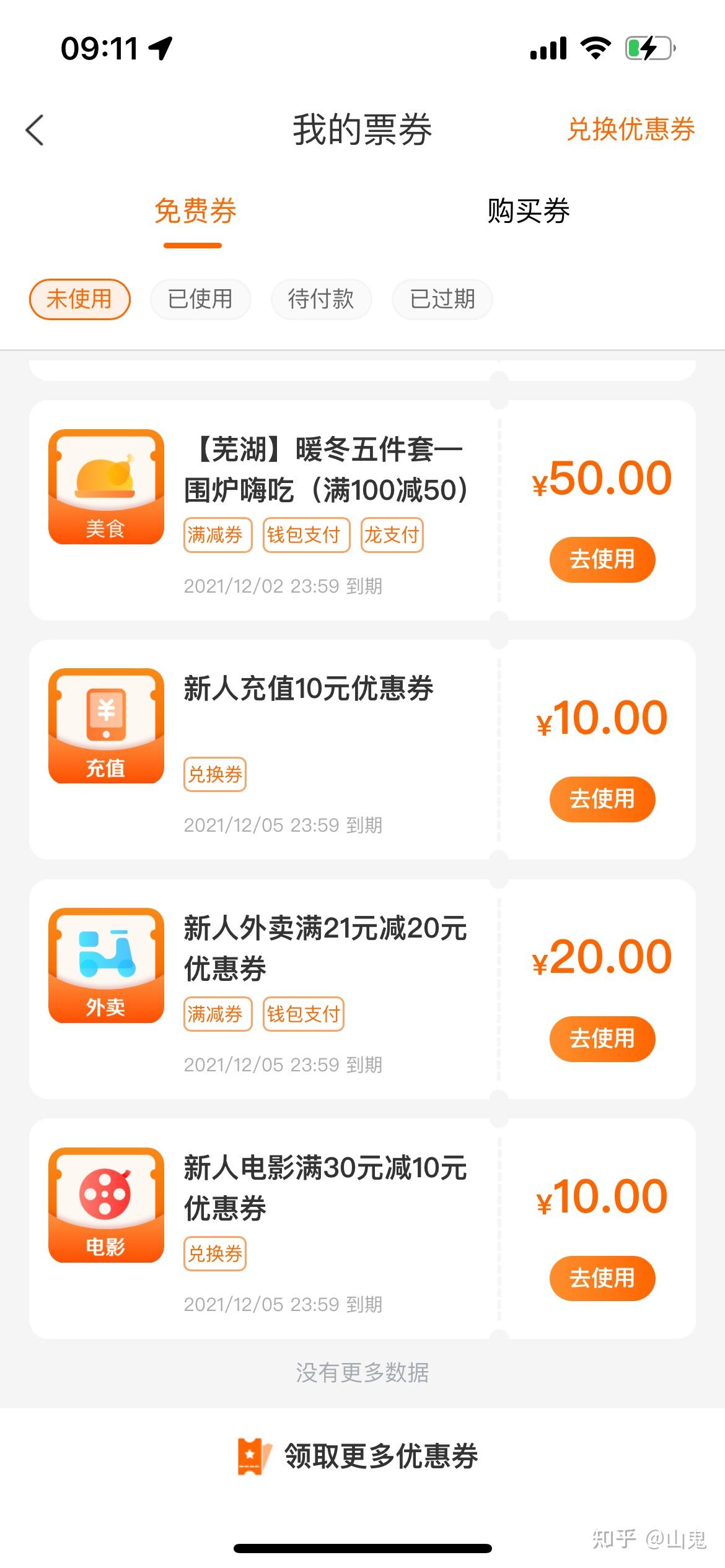
Task: Tap 去使用 for 新人充值10元优惠券
Action: point(602,799)
